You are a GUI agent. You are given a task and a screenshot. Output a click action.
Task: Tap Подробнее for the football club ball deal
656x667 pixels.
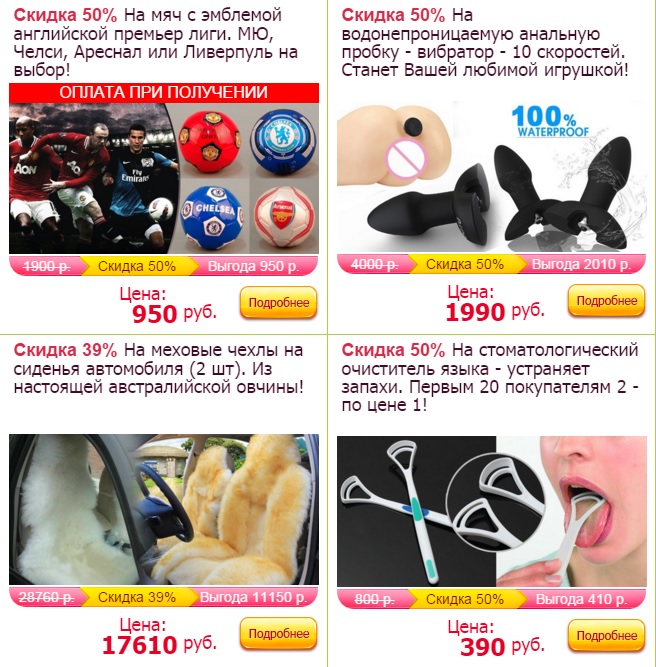click(x=278, y=302)
